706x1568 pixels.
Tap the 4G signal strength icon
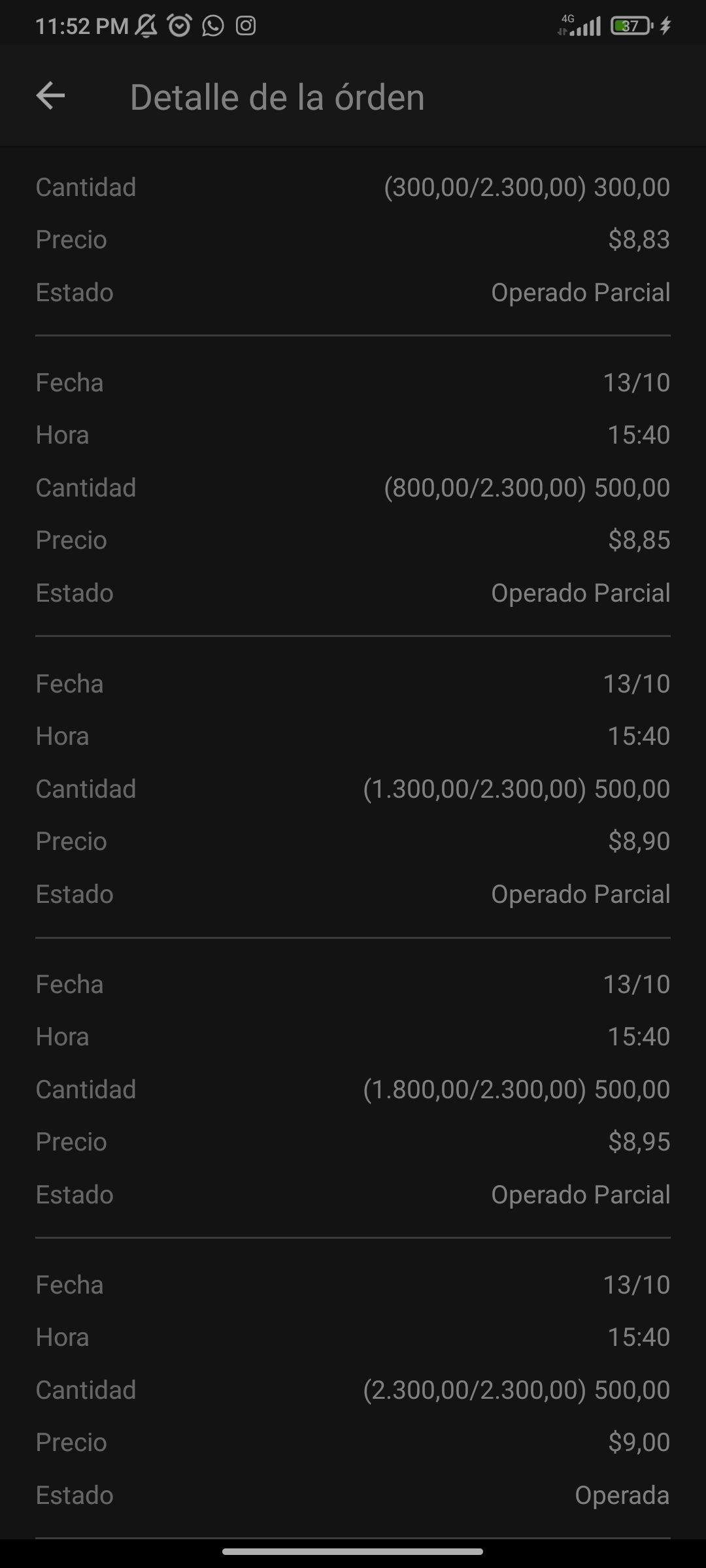click(x=582, y=25)
